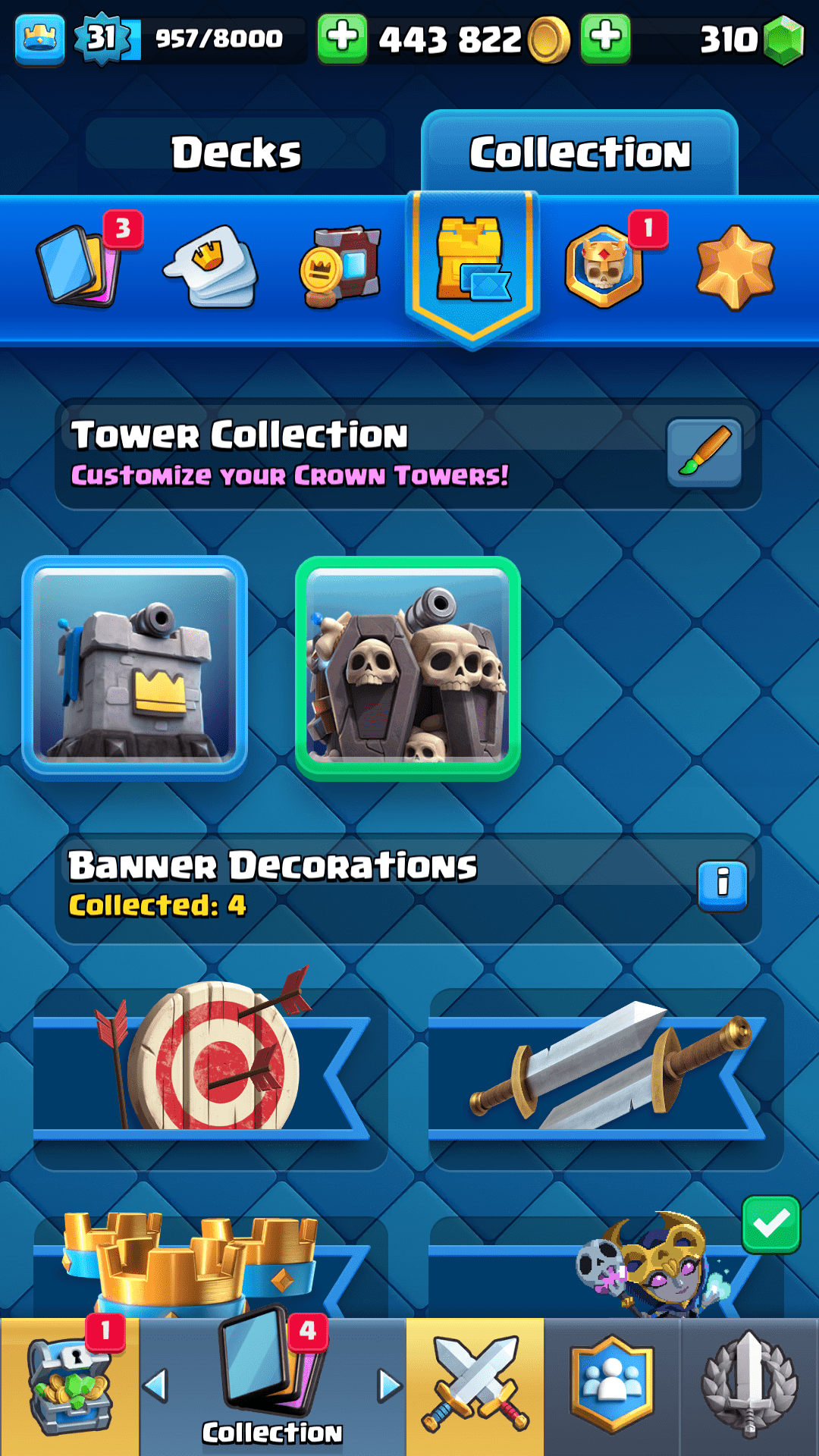The image size is (819, 1456).
Task: Open the Clan social tab
Action: (612, 1386)
